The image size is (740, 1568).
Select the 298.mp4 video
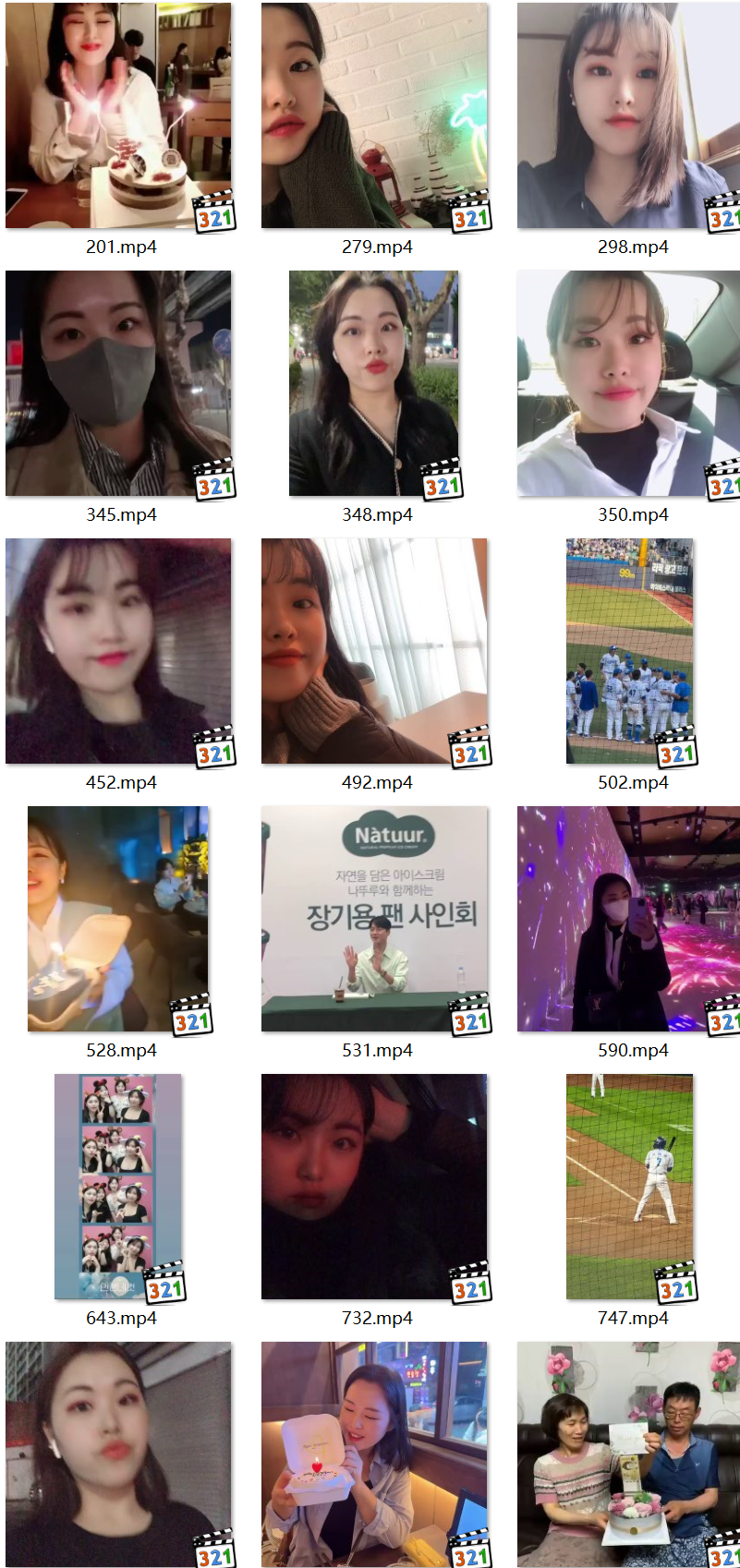pyautogui.click(x=628, y=116)
